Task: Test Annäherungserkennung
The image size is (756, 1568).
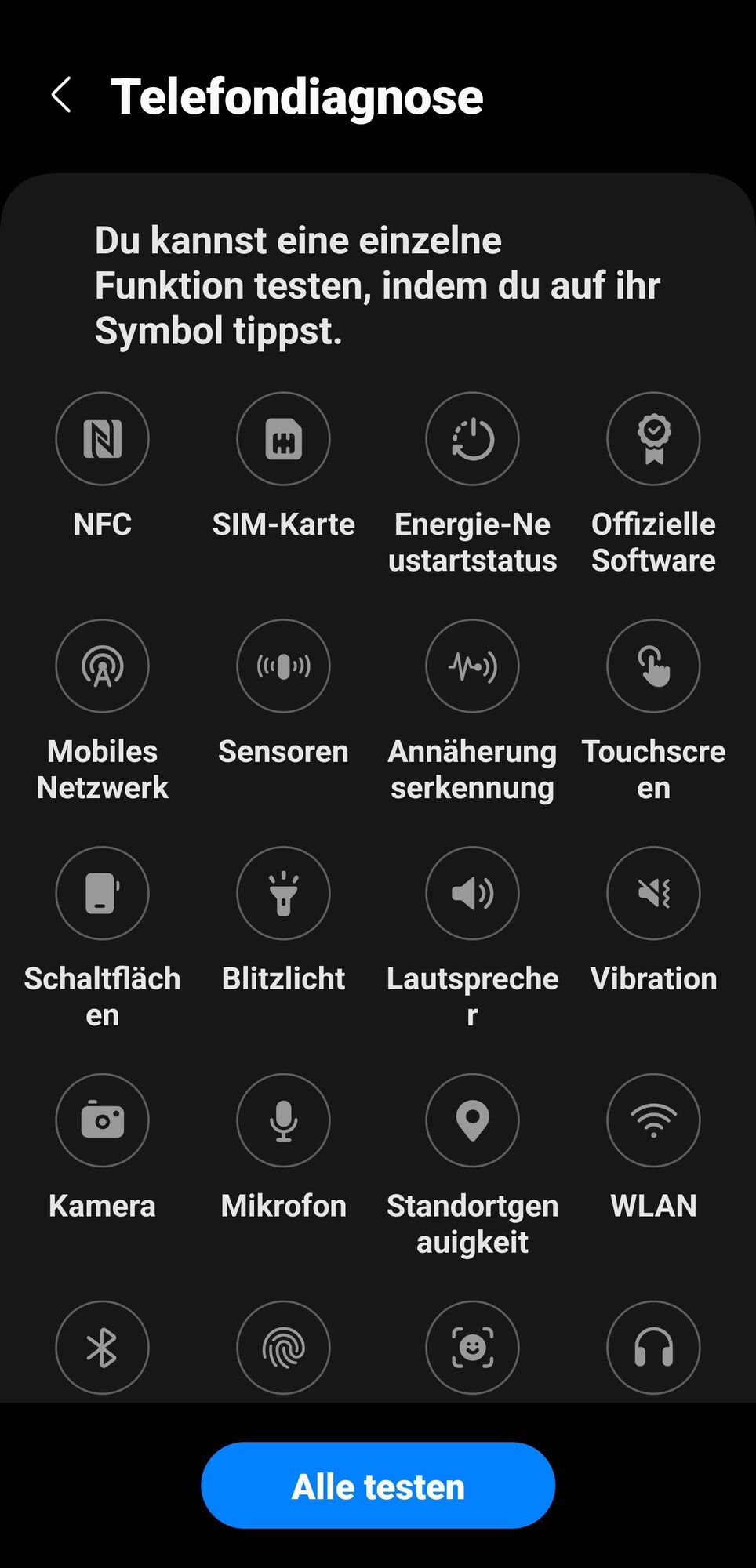Action: pos(472,666)
